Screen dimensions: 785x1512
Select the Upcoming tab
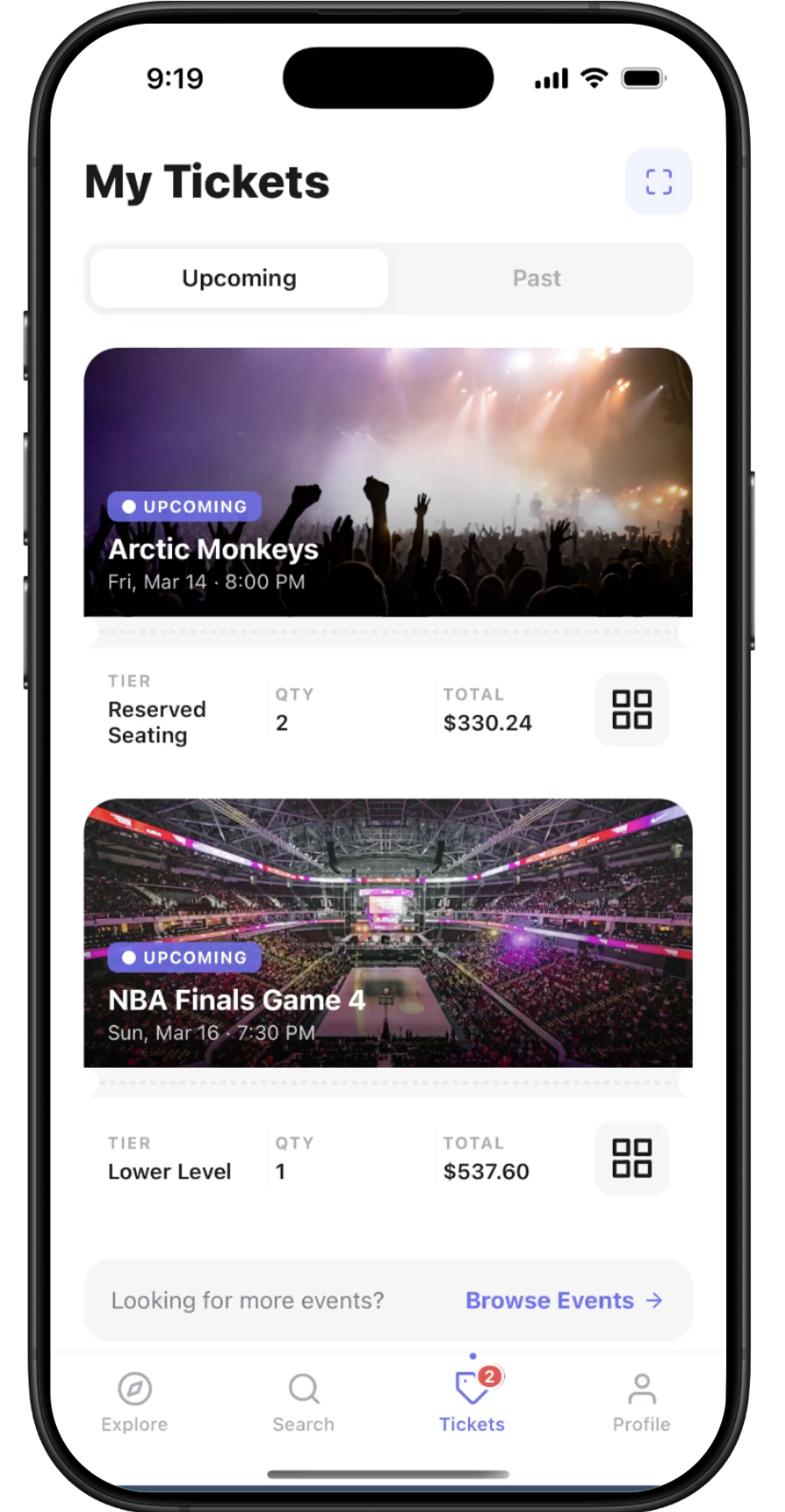239,279
